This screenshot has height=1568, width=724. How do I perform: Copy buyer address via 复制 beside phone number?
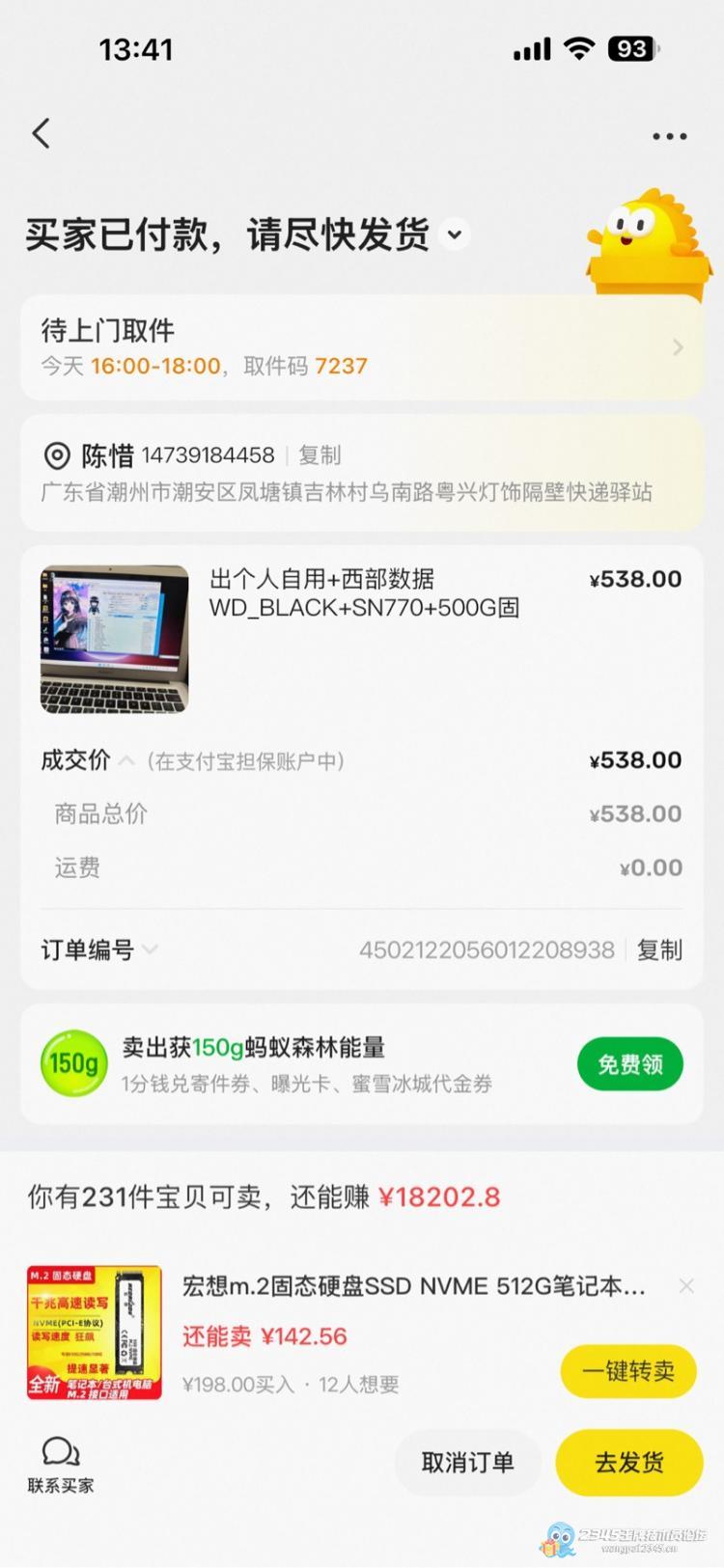click(320, 454)
